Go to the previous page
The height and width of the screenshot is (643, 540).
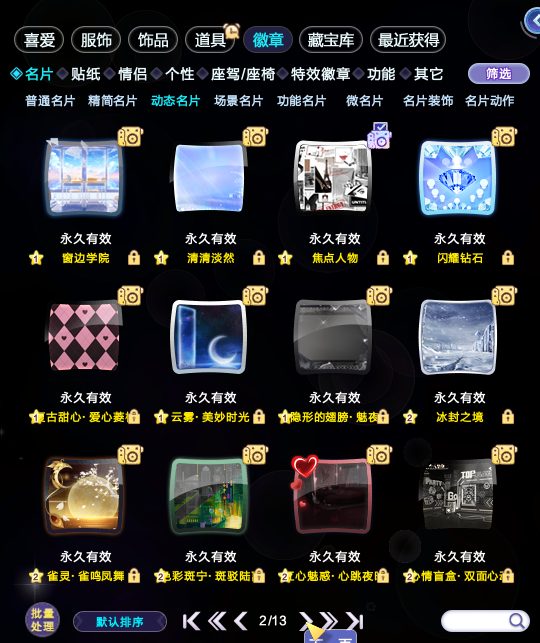241,621
